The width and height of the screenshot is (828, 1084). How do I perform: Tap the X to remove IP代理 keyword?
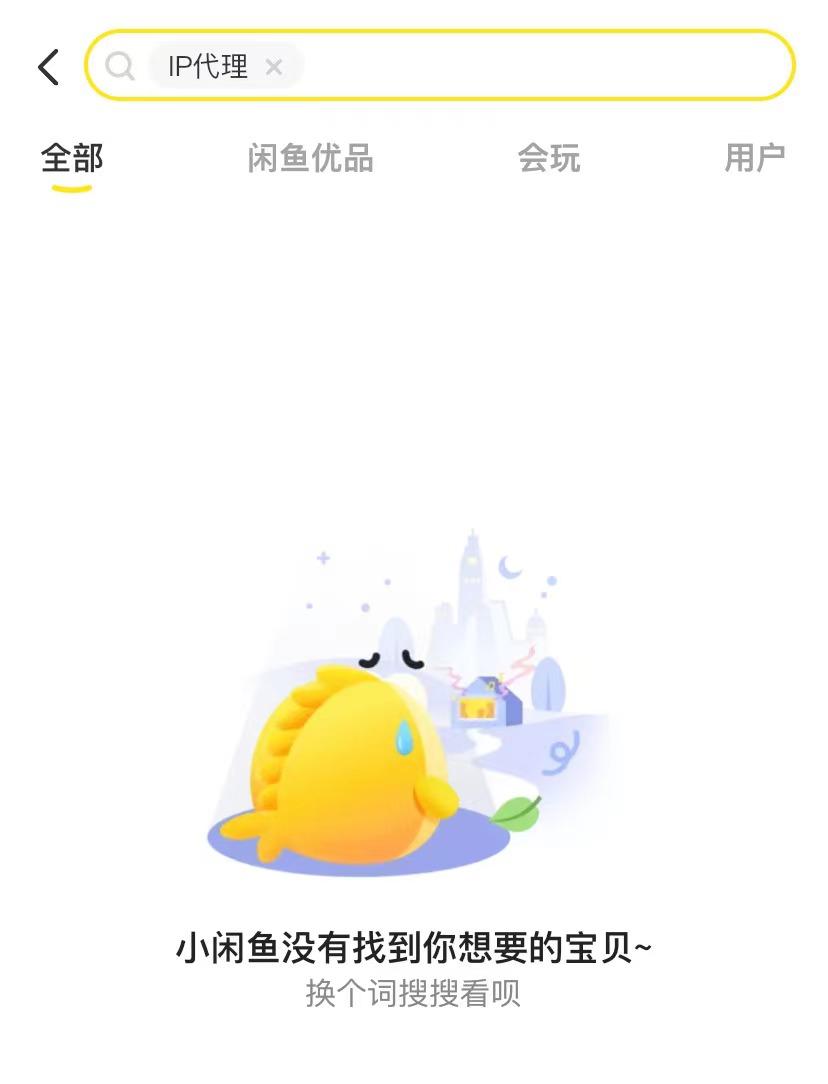274,66
